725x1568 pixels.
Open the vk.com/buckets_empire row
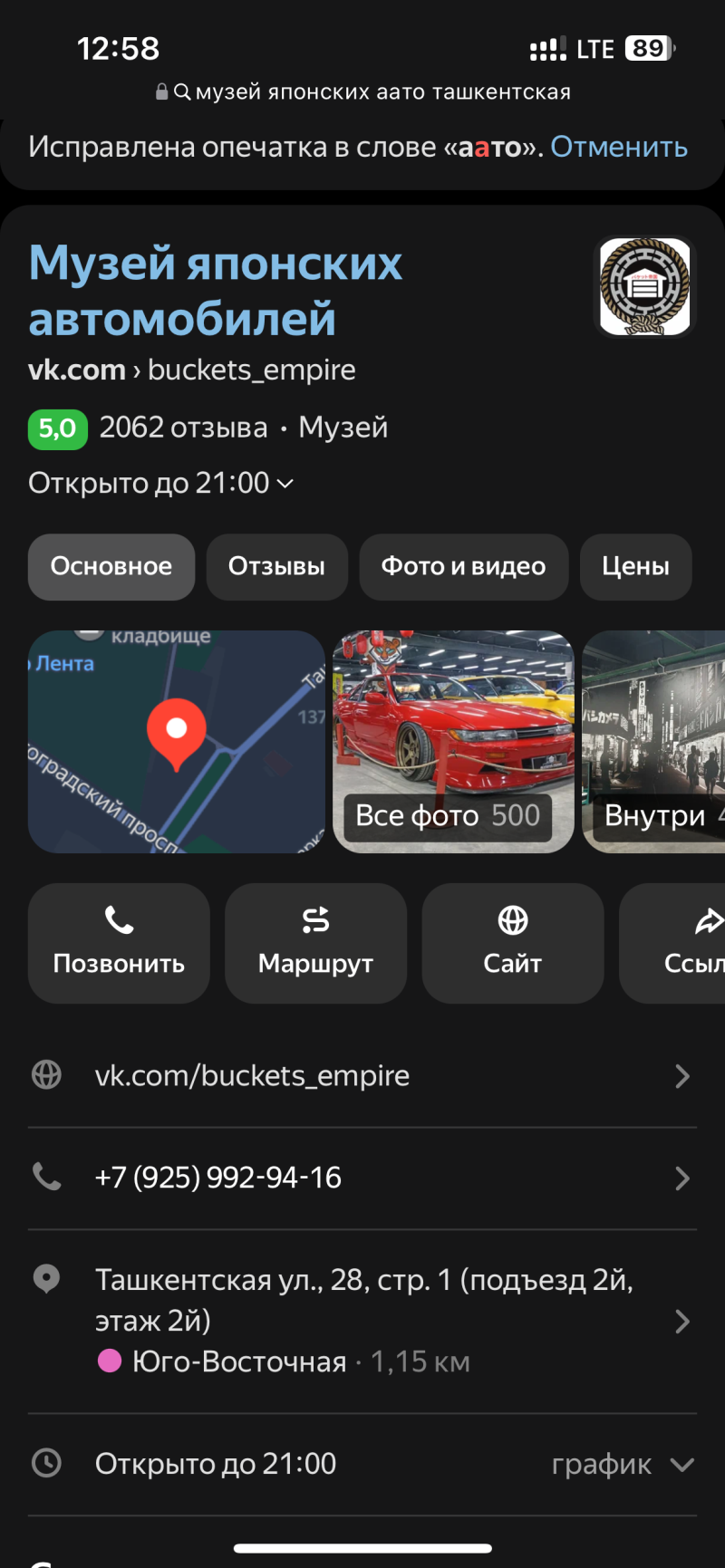[x=362, y=1076]
